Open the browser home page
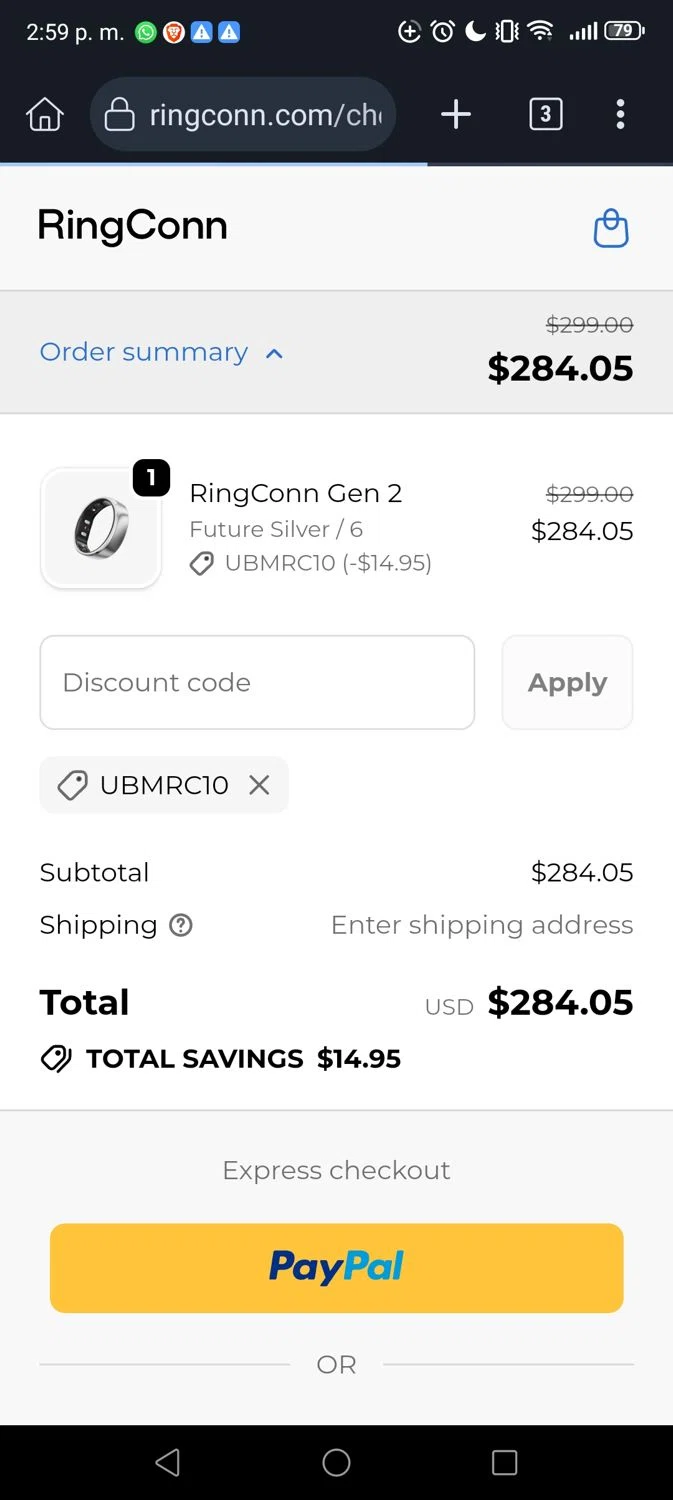The height and width of the screenshot is (1500, 673). (45, 115)
